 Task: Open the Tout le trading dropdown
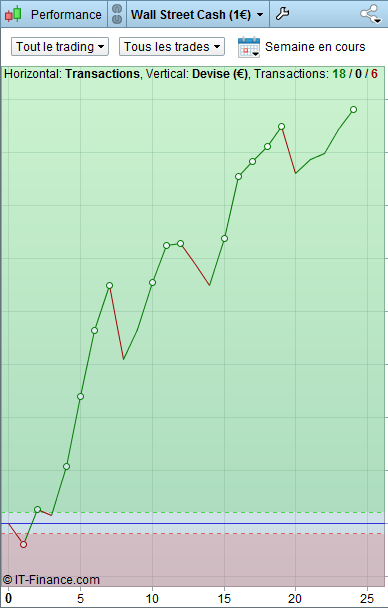pos(60,47)
